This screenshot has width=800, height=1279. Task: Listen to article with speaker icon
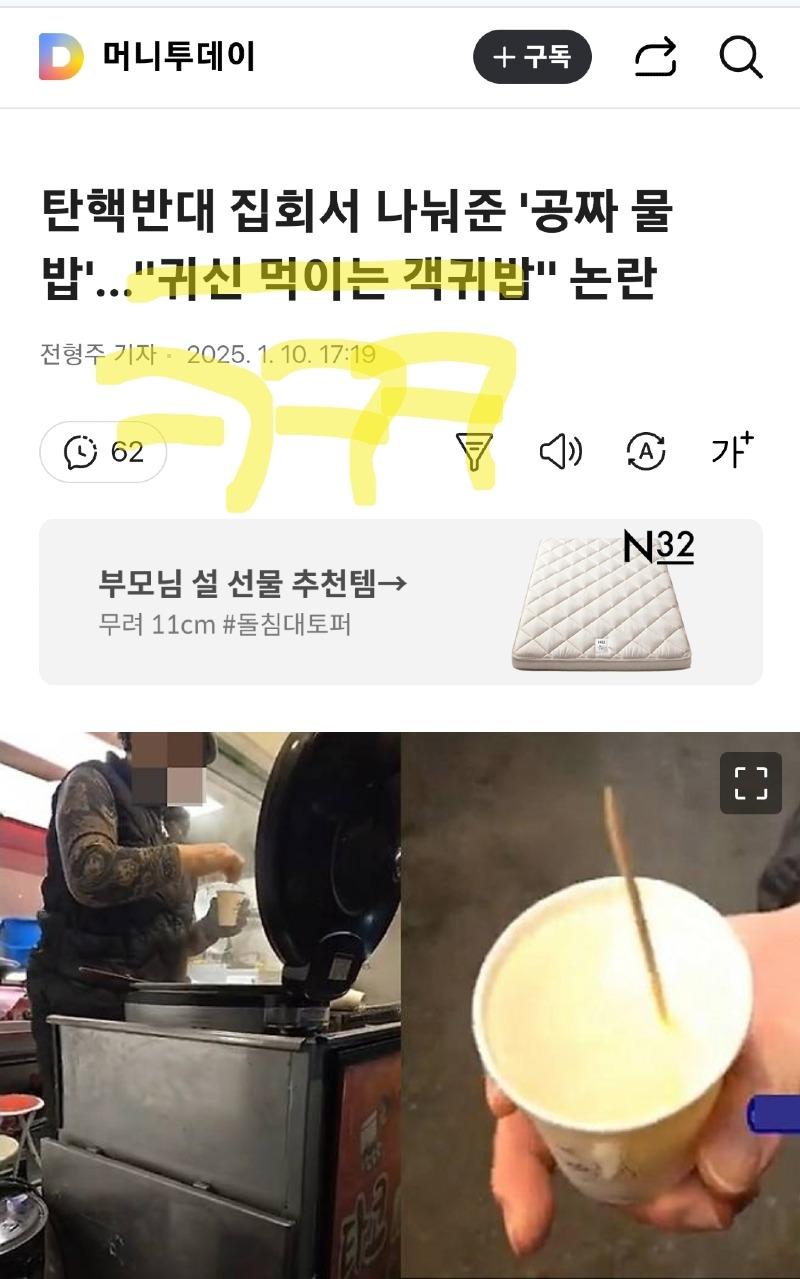(x=560, y=452)
